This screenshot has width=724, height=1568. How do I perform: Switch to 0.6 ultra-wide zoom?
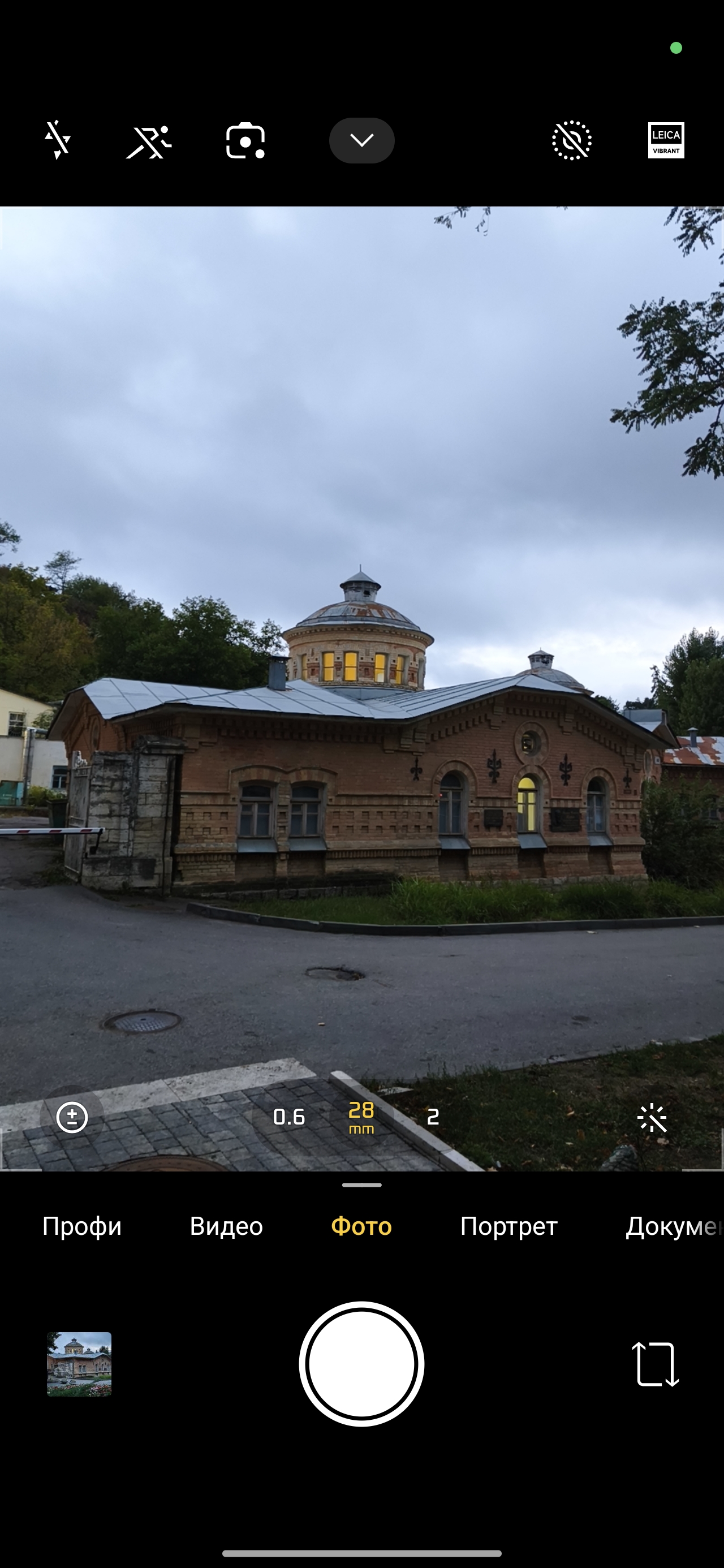point(288,1117)
